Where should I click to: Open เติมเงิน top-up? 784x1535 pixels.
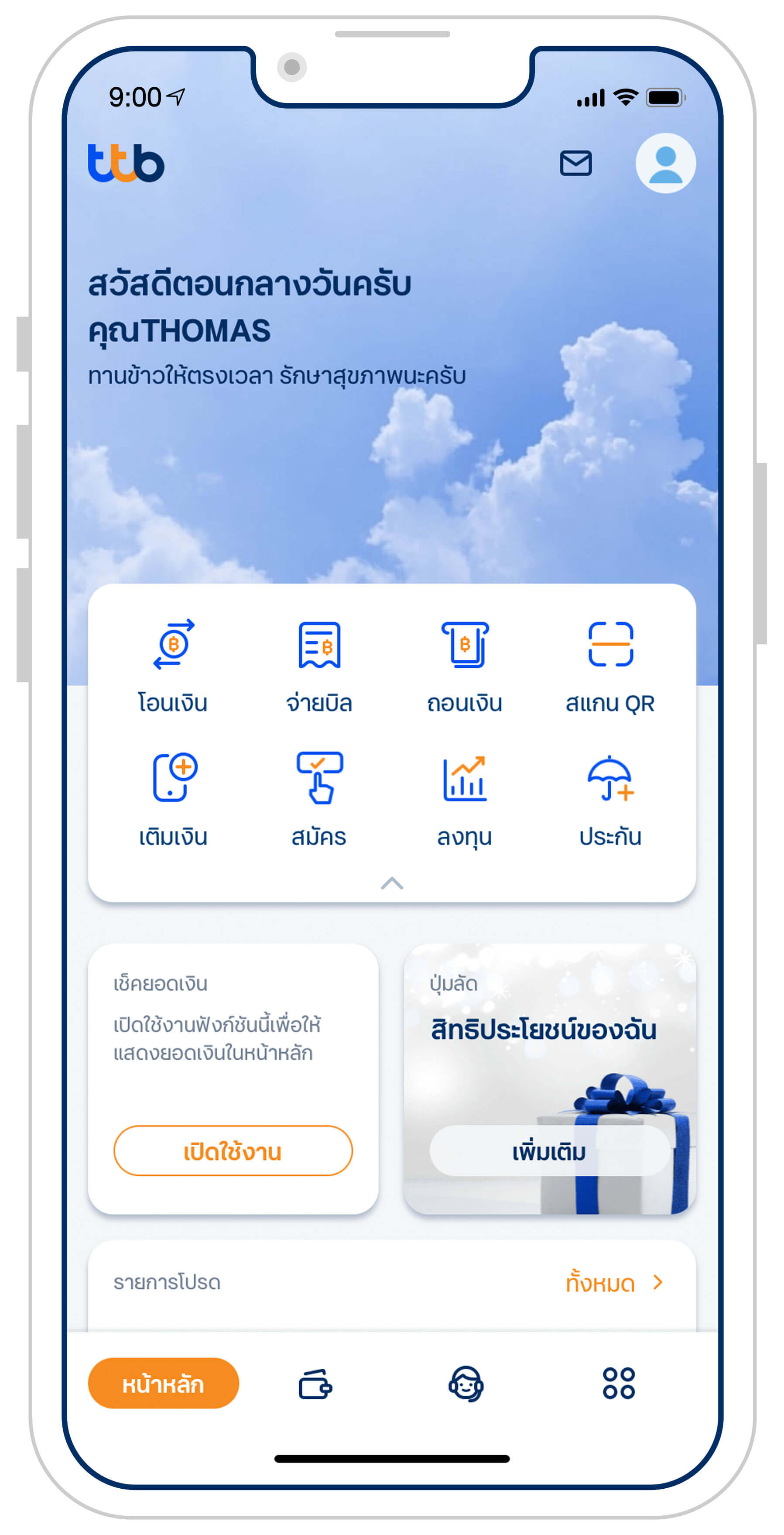click(x=173, y=798)
